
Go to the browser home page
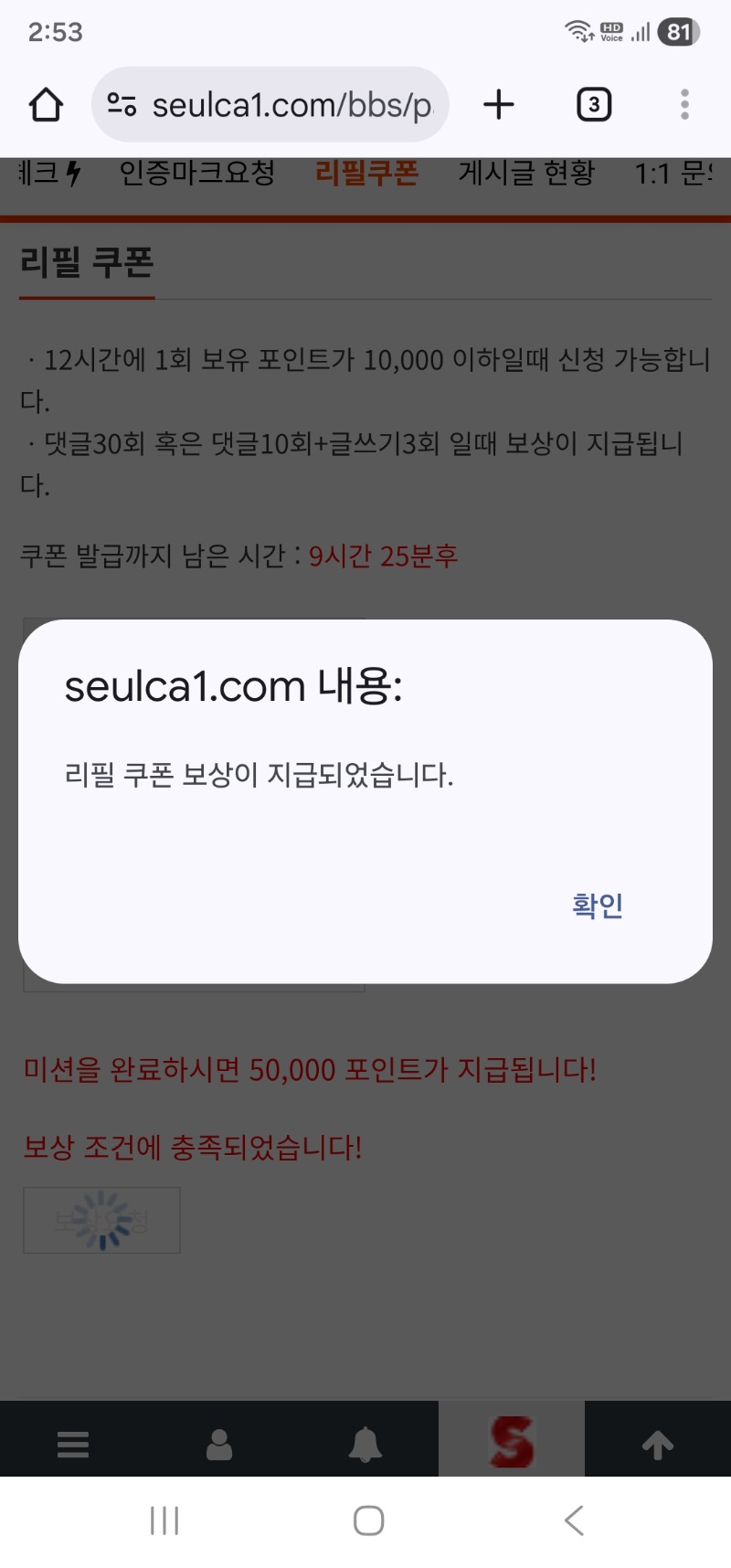tap(47, 105)
